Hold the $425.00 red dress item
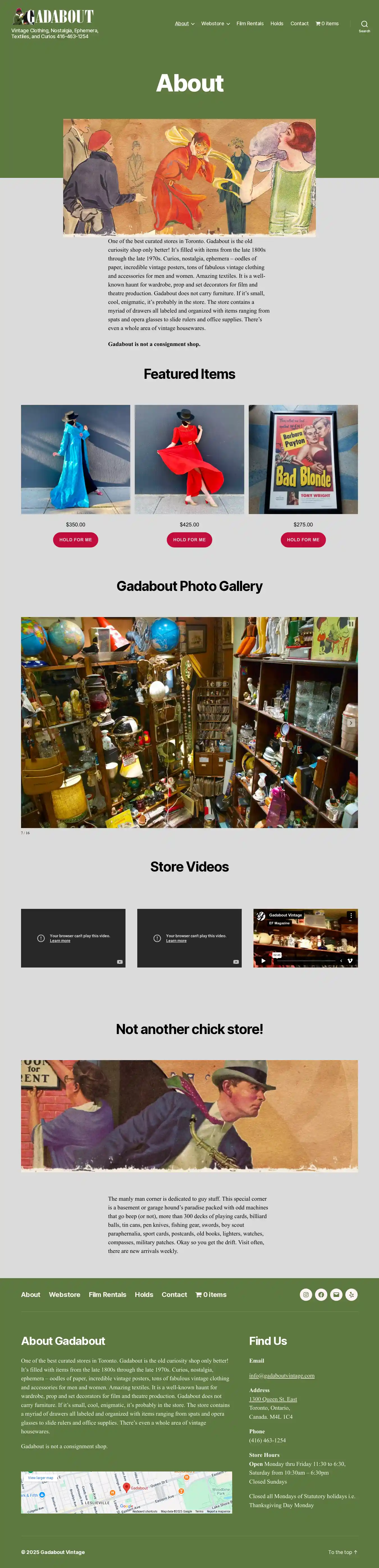Viewport: 379px width, 1568px height. [x=189, y=540]
